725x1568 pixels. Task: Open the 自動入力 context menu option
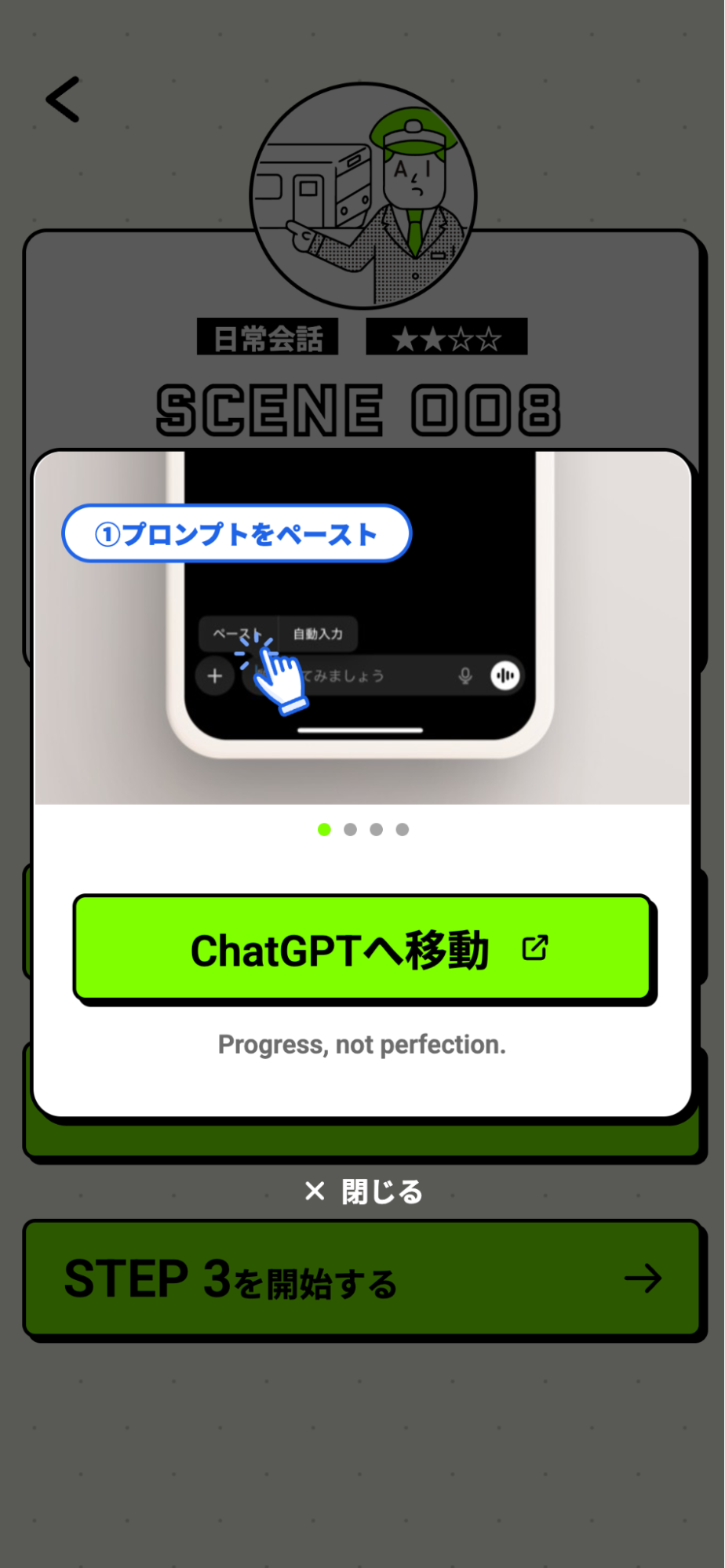pyautogui.click(x=318, y=634)
